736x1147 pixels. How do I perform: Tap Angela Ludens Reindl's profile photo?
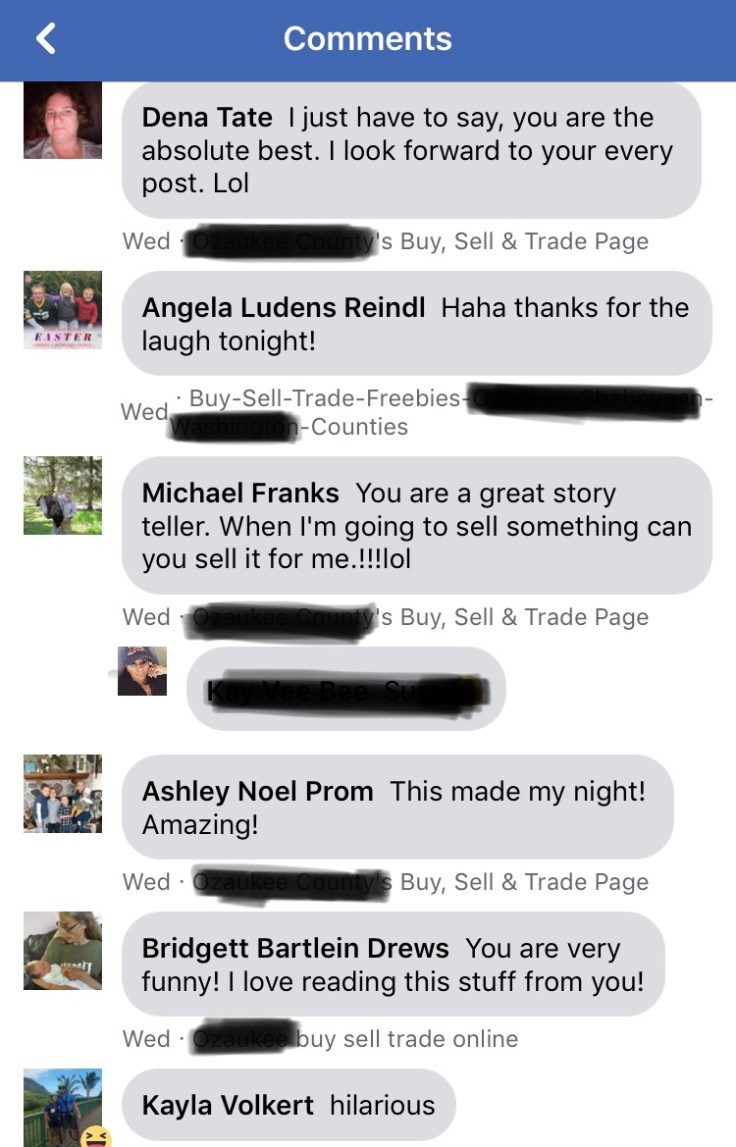tap(63, 310)
